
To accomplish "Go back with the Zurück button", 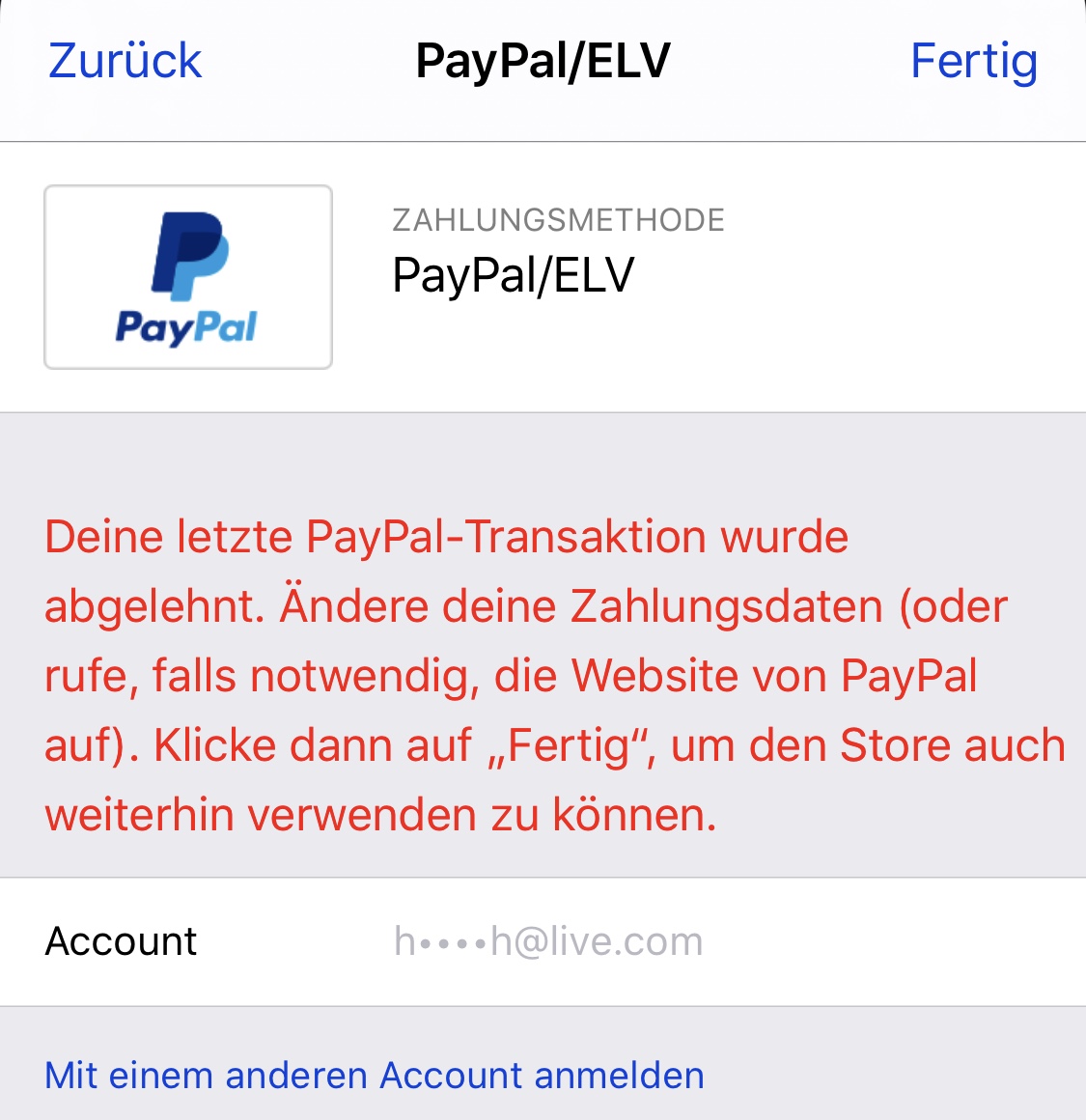I will coord(125,61).
